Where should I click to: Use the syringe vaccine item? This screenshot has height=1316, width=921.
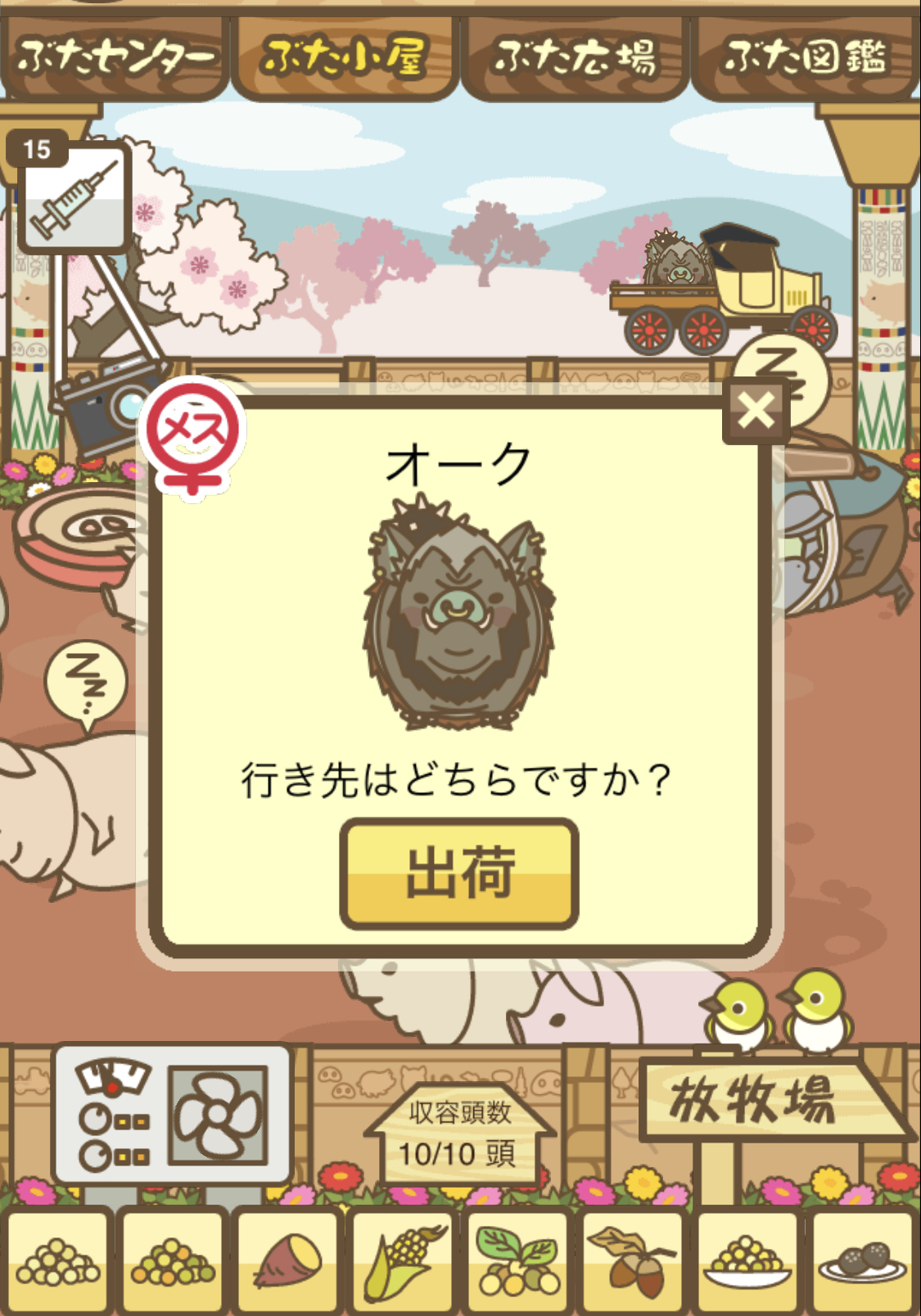point(74,196)
